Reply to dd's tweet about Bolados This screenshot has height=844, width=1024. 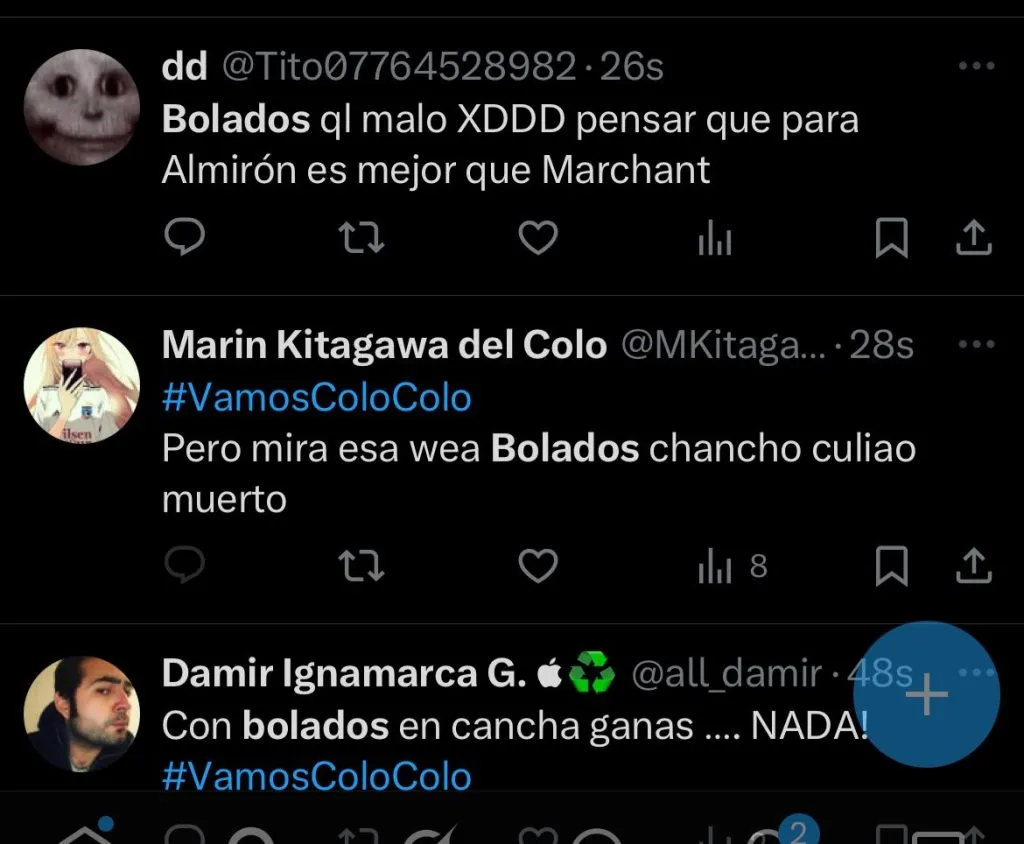pyautogui.click(x=184, y=238)
